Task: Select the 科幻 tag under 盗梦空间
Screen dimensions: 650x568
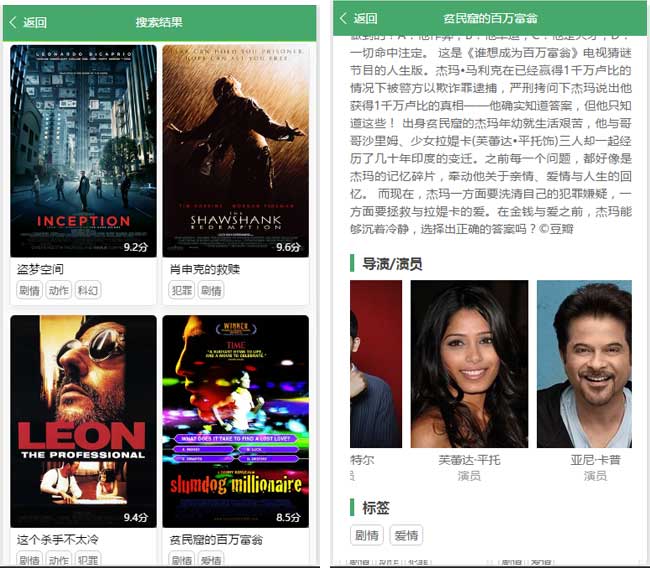Action: point(89,290)
